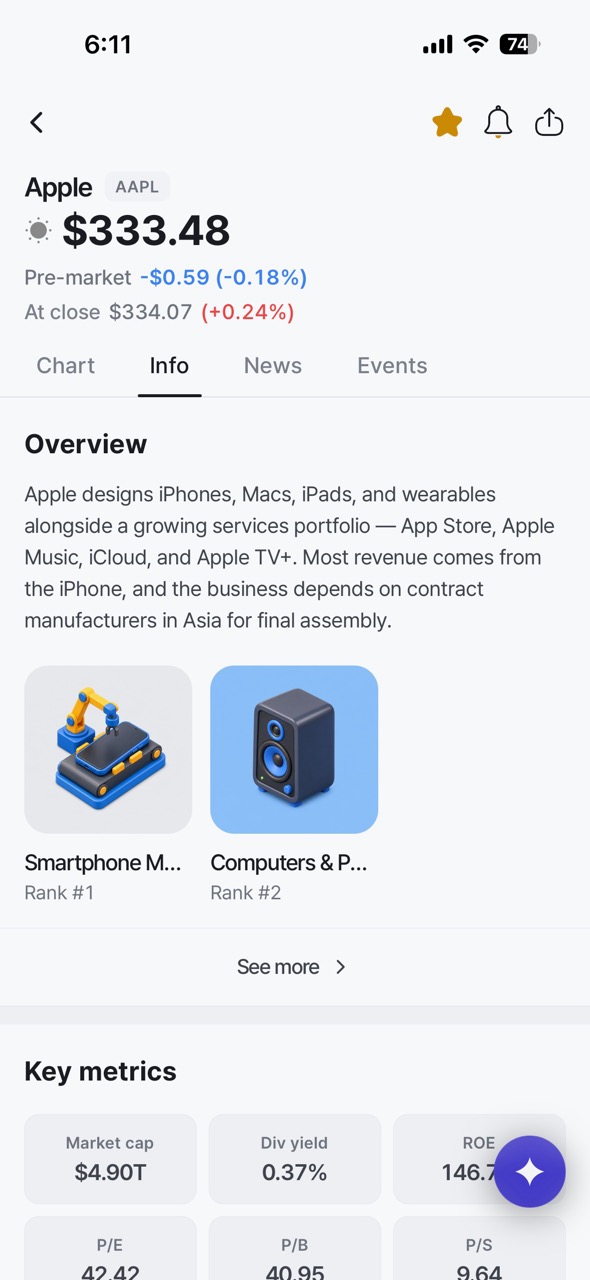
Task: Switch to the News tab
Action: [273, 366]
